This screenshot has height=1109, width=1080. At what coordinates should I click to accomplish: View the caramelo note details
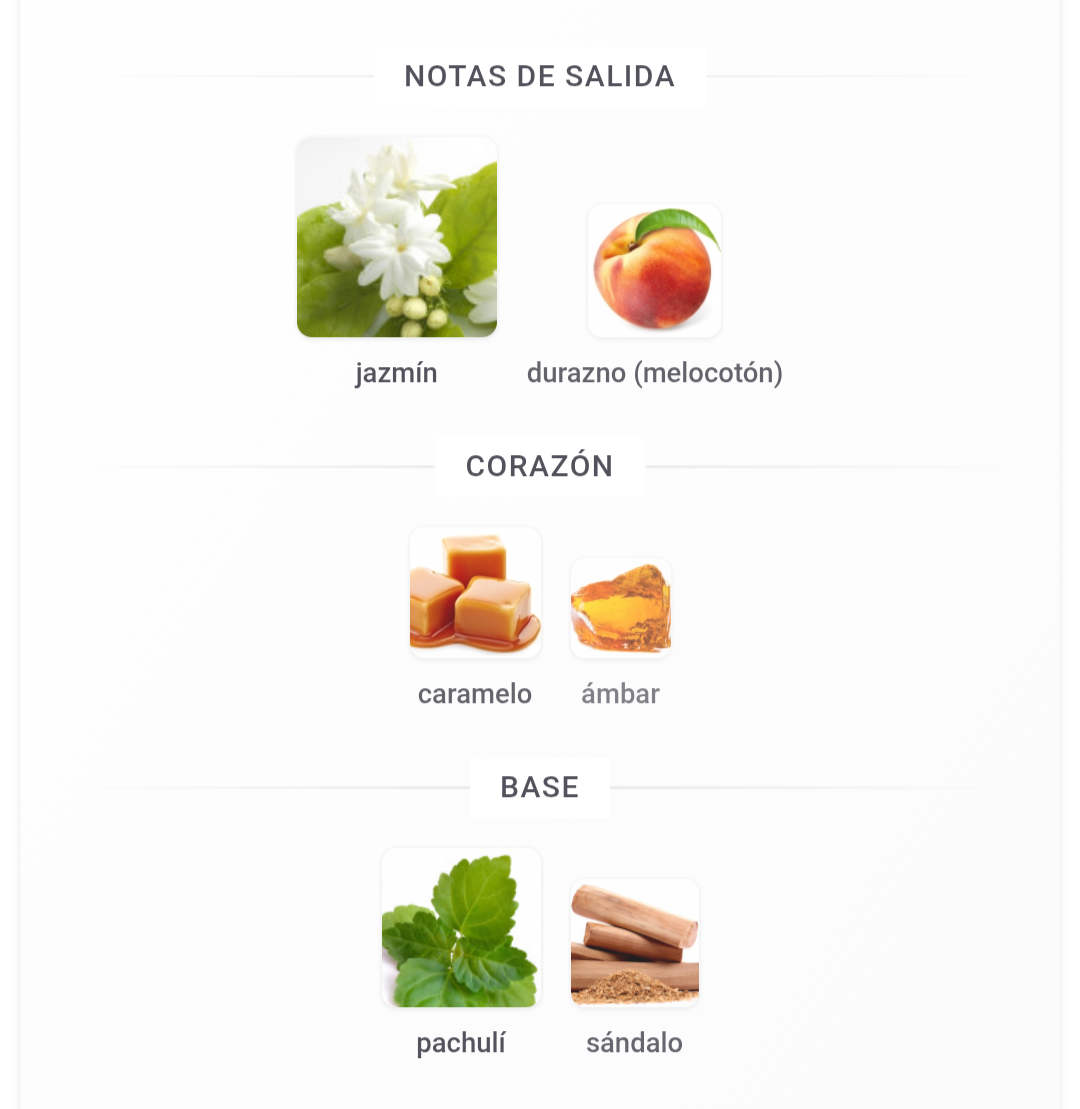475,593
